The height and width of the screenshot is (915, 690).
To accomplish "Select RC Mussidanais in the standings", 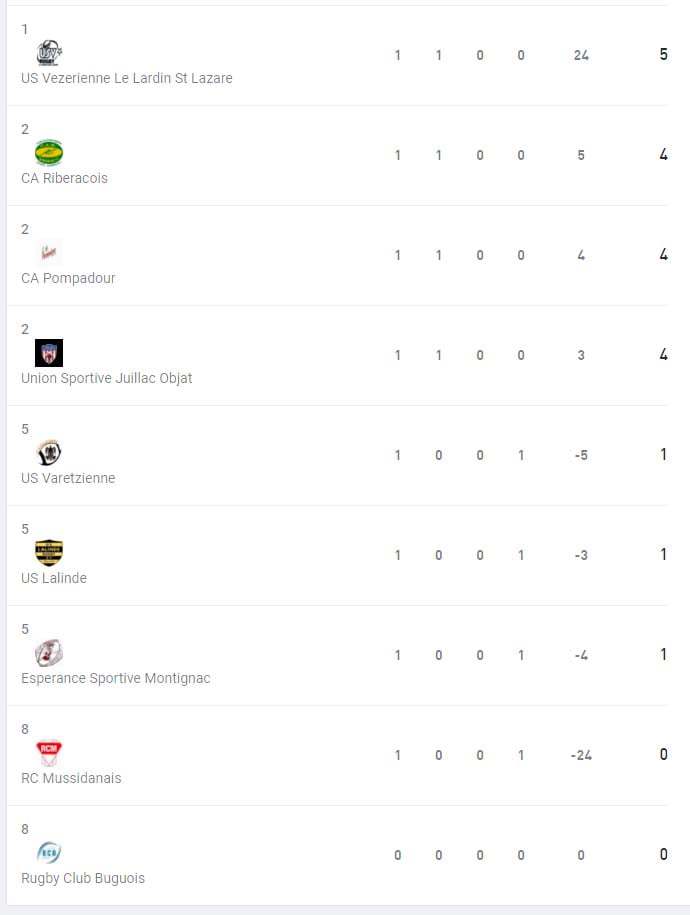I will [71, 778].
